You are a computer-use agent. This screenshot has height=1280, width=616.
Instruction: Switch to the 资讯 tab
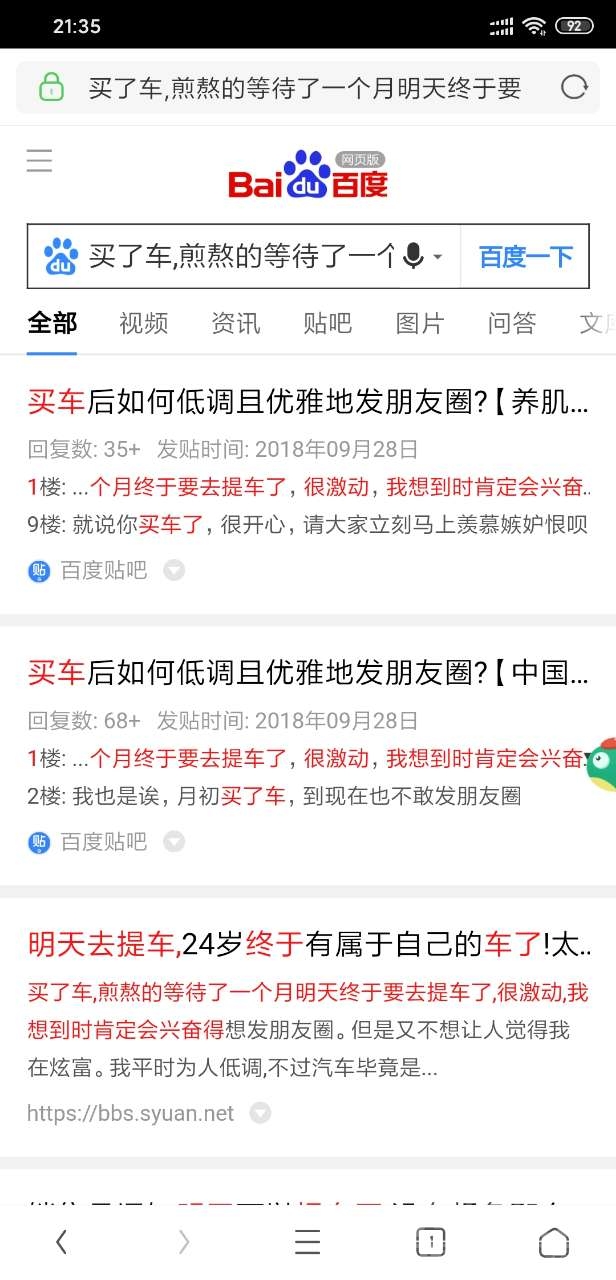coord(236,323)
